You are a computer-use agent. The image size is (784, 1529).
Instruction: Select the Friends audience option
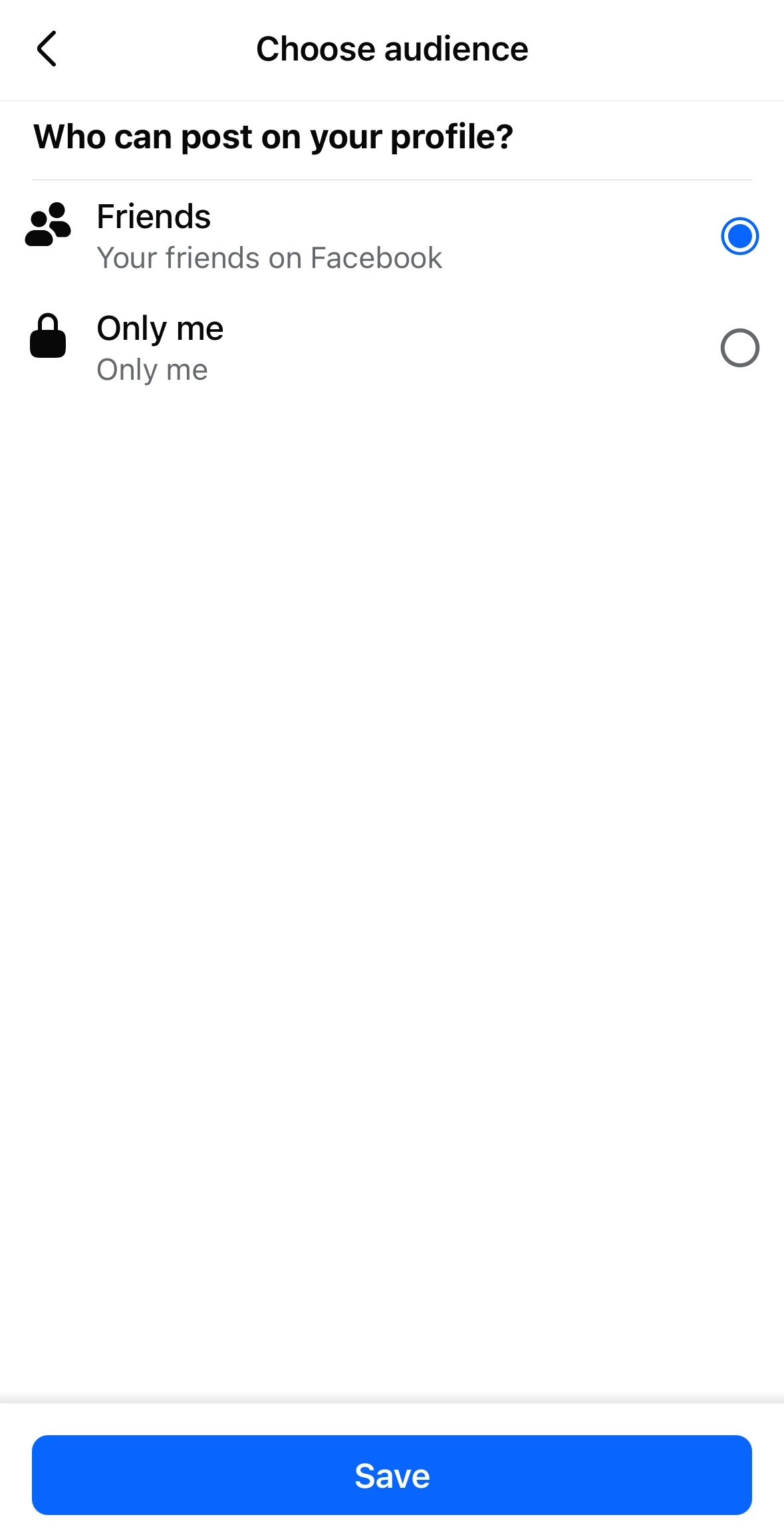click(739, 236)
